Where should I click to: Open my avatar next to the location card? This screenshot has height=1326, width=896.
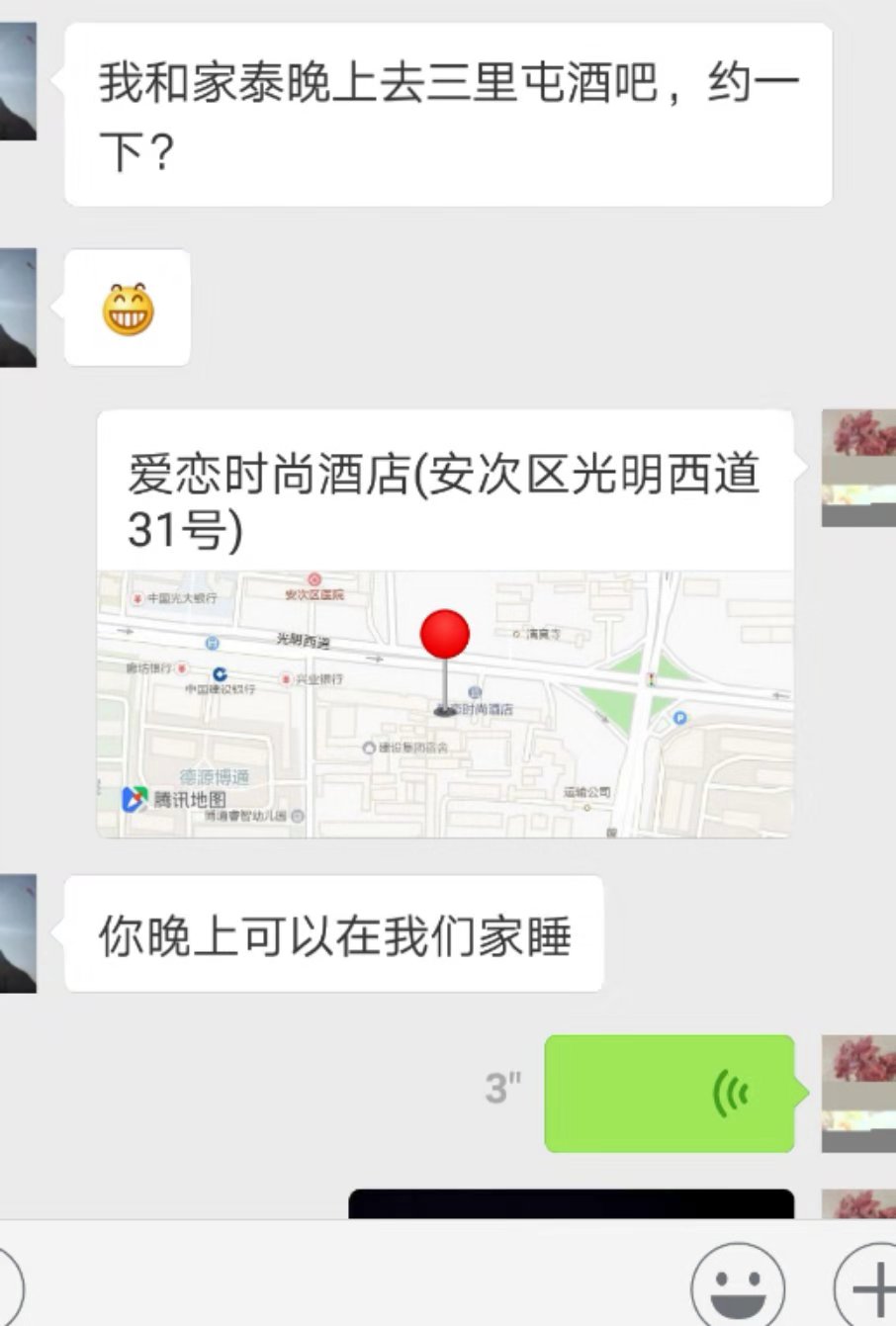pos(858,467)
